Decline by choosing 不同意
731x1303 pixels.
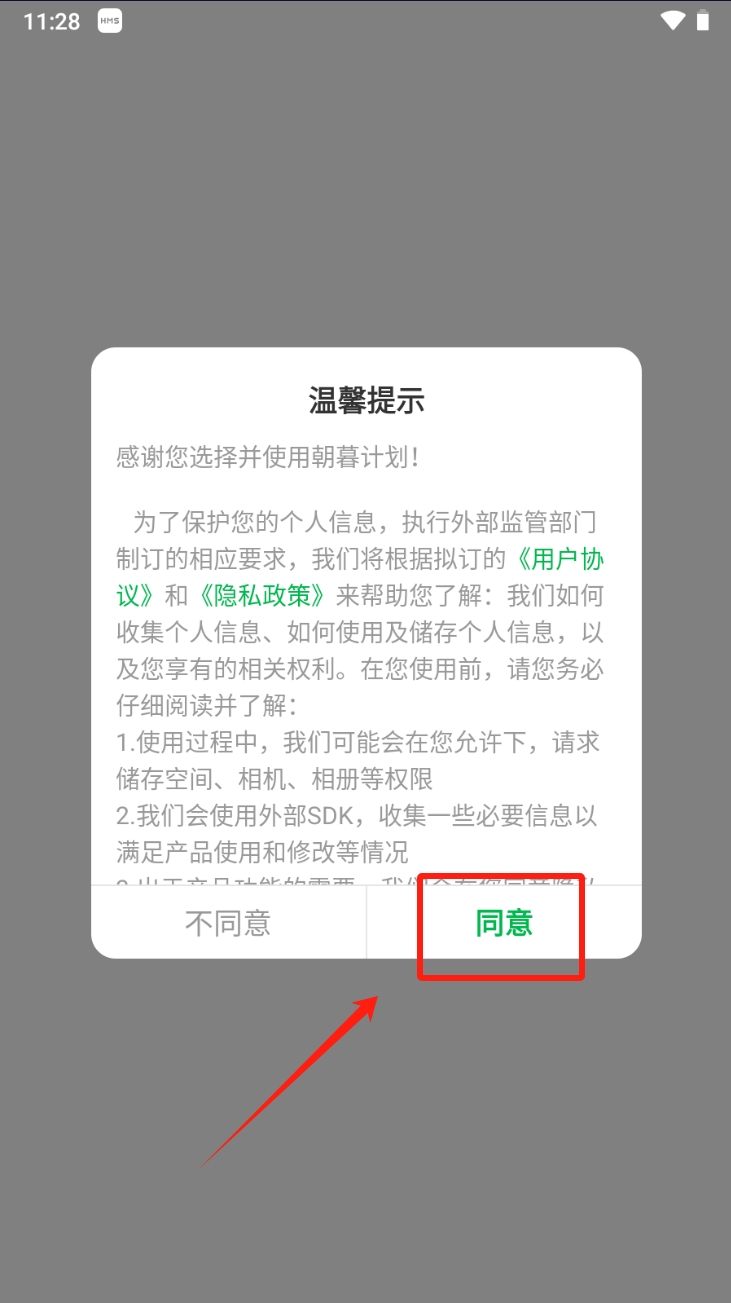pos(228,923)
